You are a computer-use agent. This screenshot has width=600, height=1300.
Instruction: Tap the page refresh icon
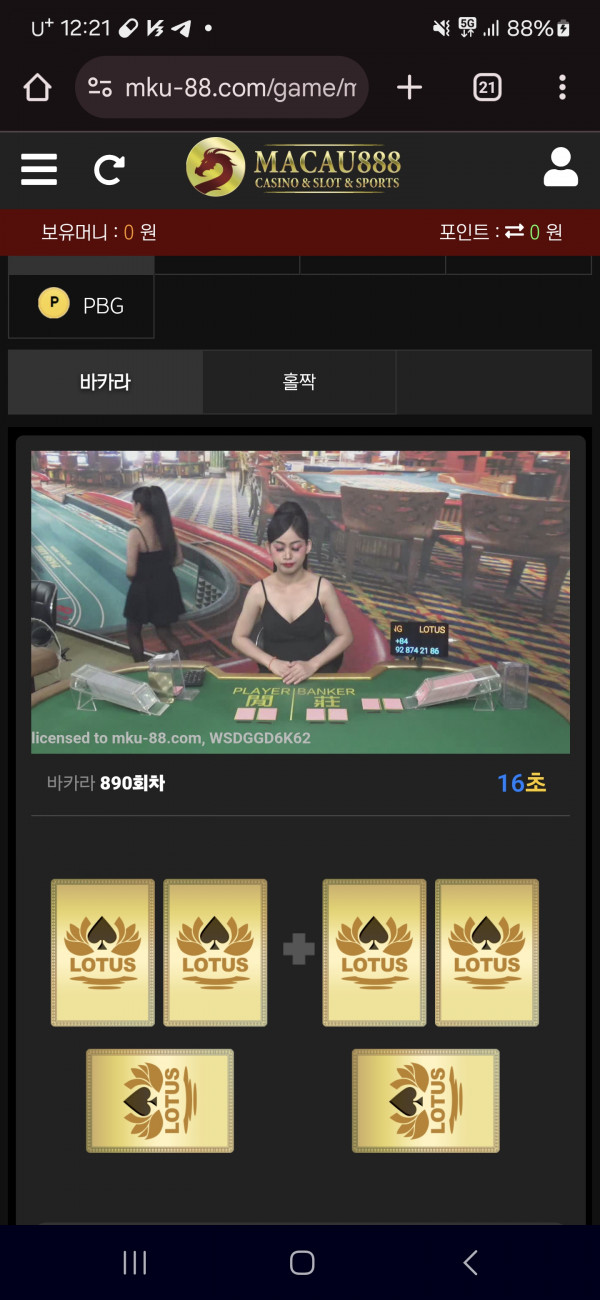pyautogui.click(x=109, y=169)
